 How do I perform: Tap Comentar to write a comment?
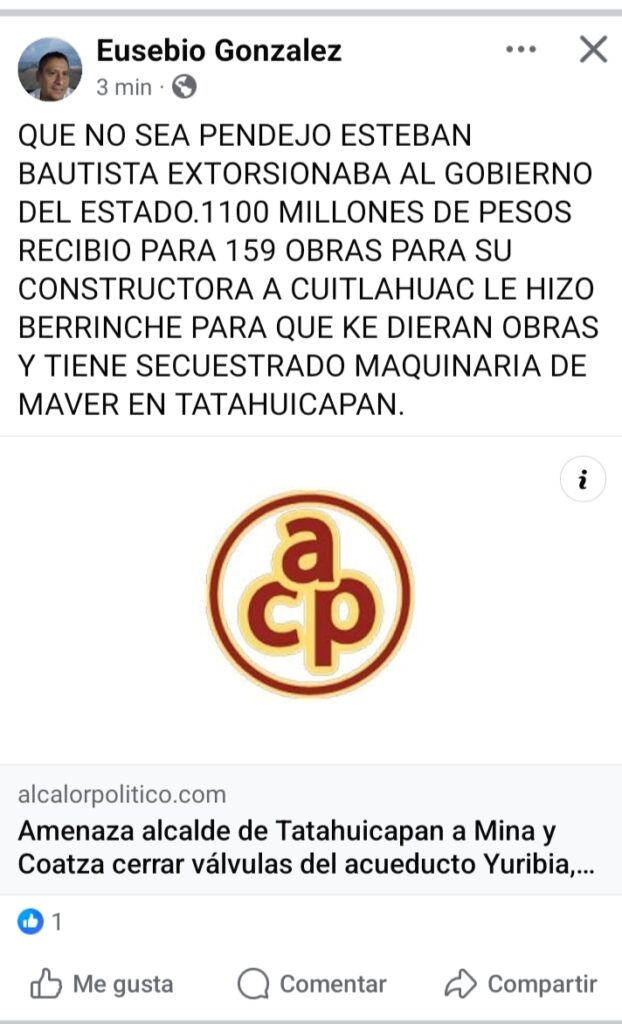(311, 984)
